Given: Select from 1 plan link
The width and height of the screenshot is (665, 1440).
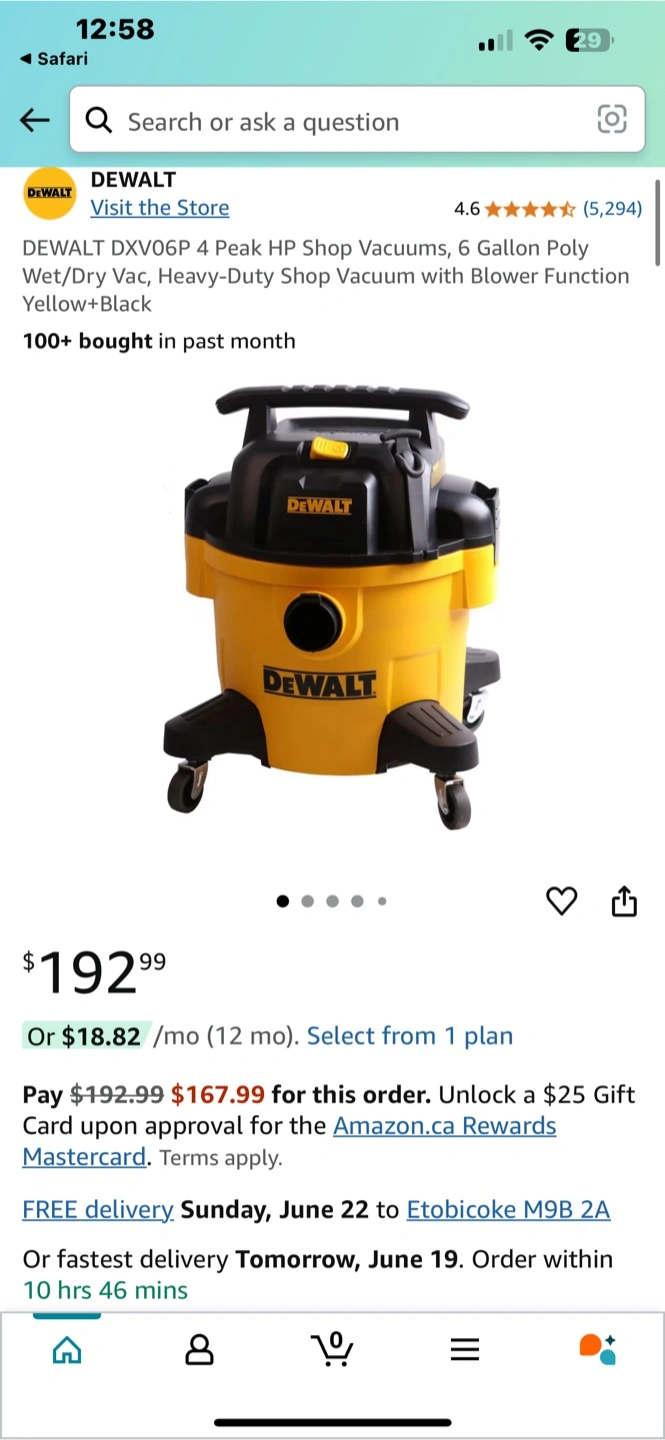Looking at the screenshot, I should (410, 1036).
